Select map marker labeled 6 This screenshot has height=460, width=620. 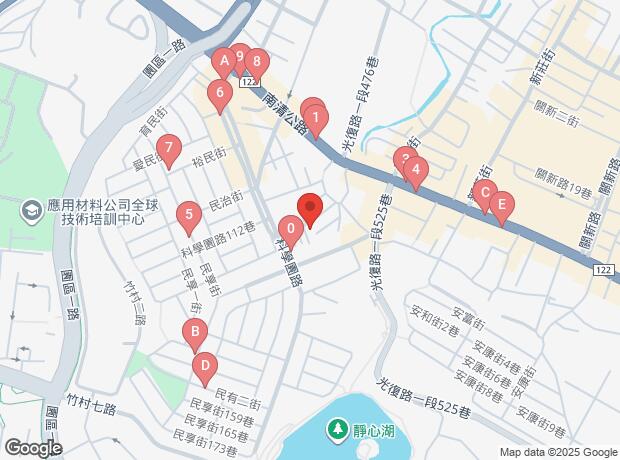(219, 93)
